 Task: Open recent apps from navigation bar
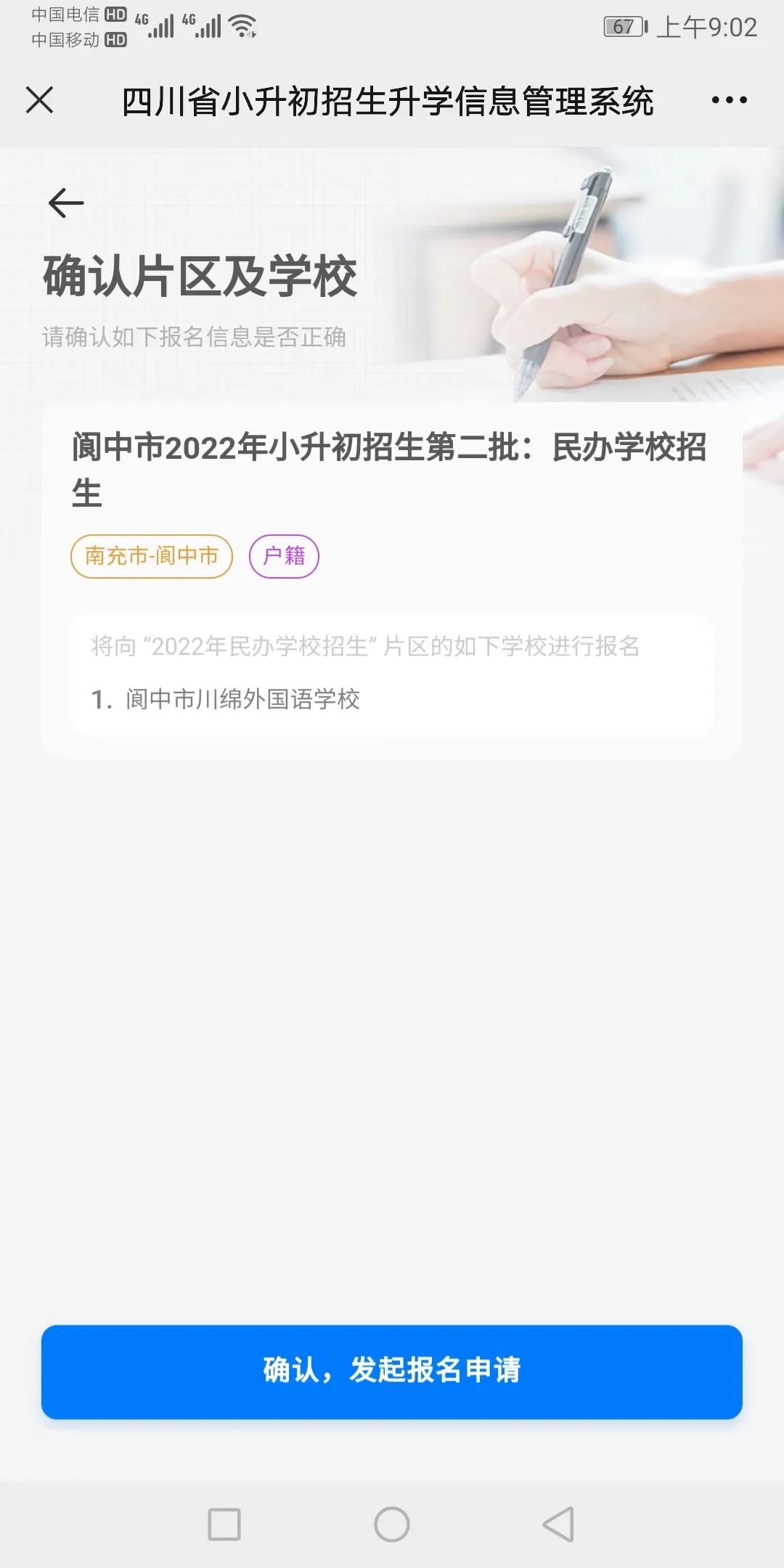224,1524
